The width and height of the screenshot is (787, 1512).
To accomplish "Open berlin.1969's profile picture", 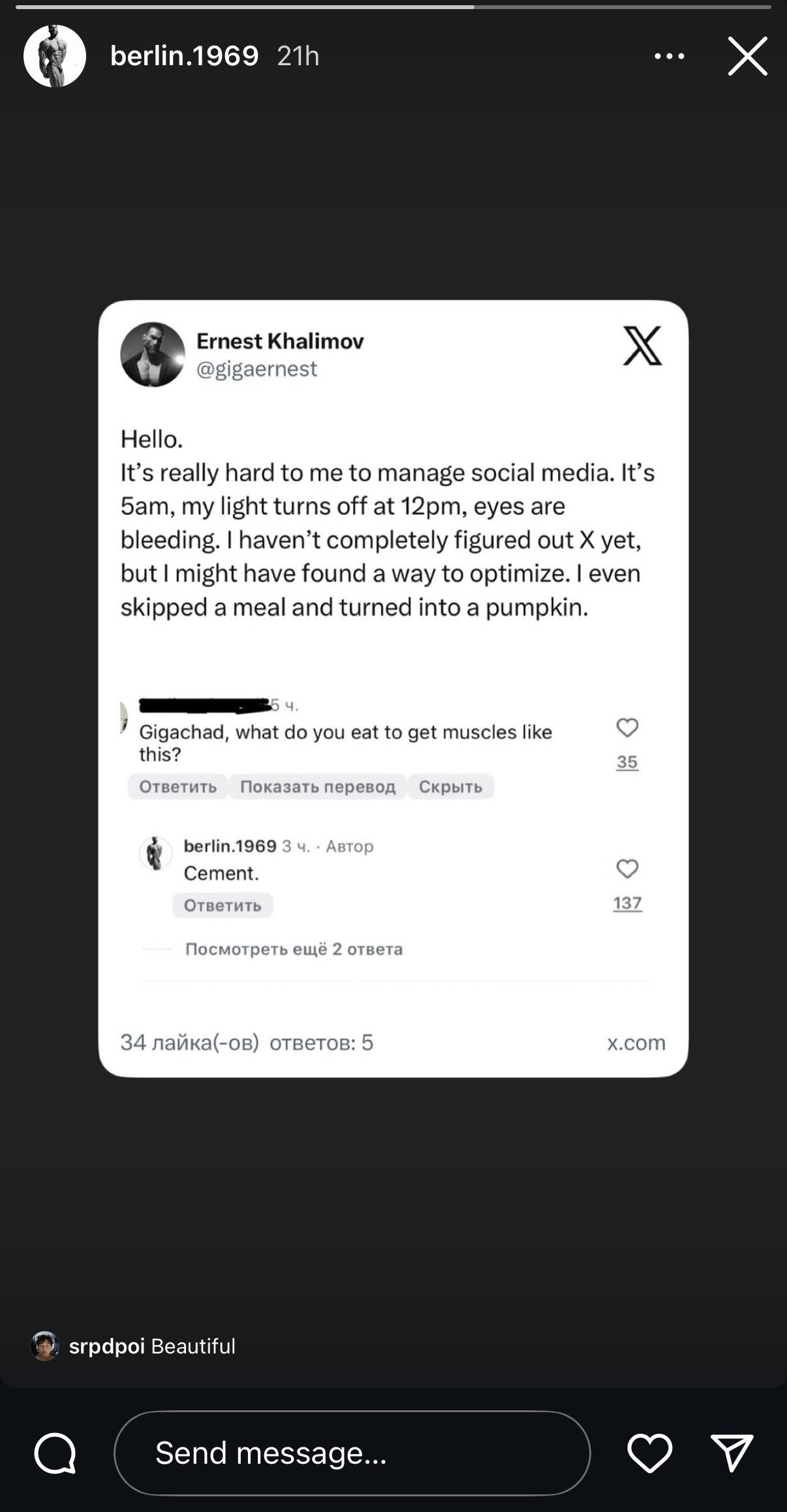I will [55, 56].
